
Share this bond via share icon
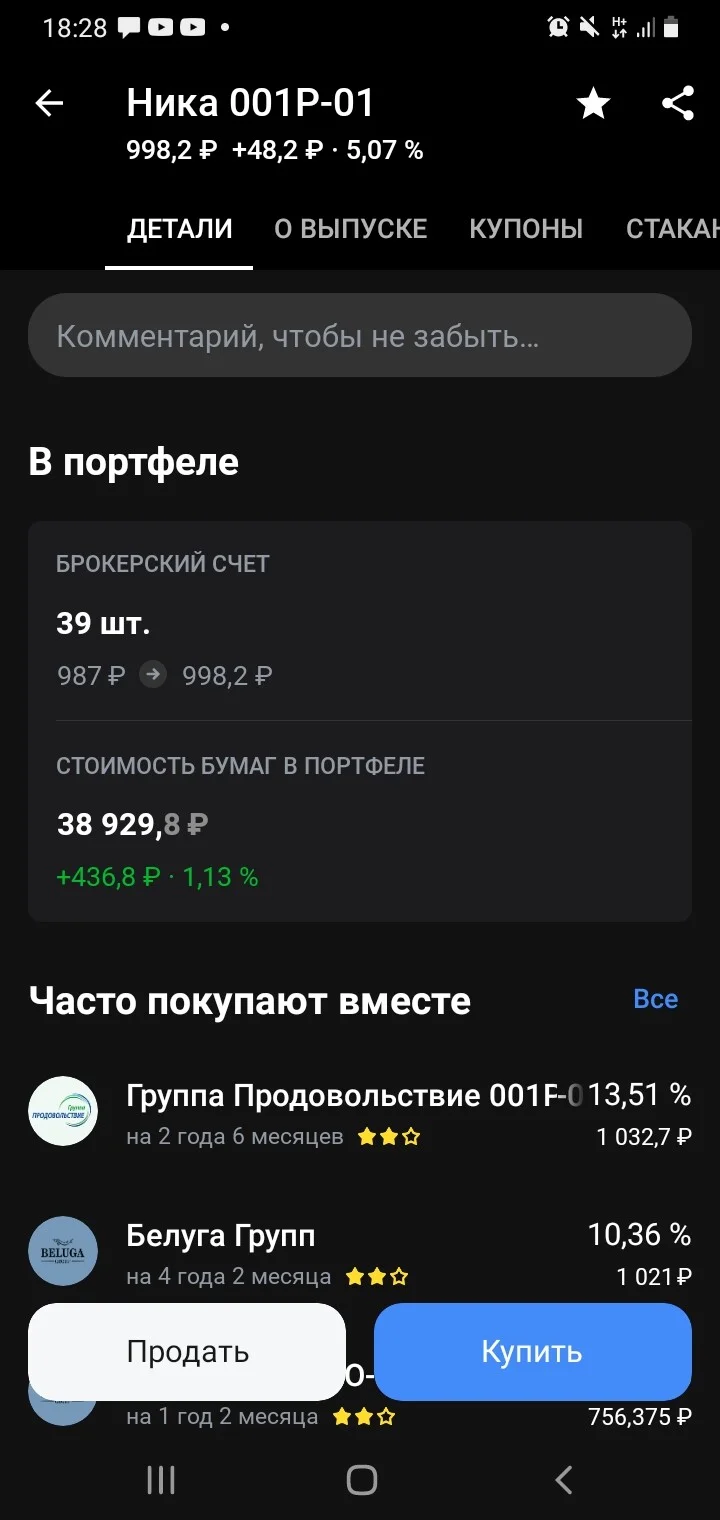tap(678, 103)
